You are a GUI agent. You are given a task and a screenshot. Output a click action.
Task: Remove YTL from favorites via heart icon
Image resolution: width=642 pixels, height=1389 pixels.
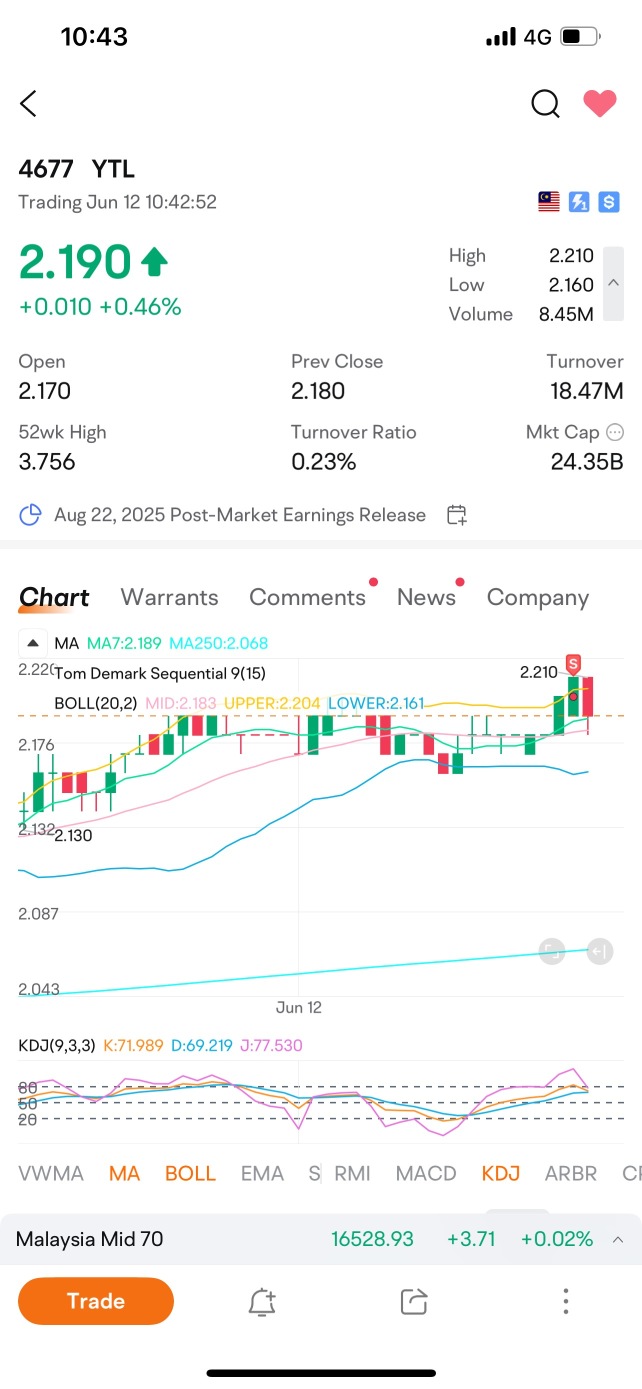600,103
